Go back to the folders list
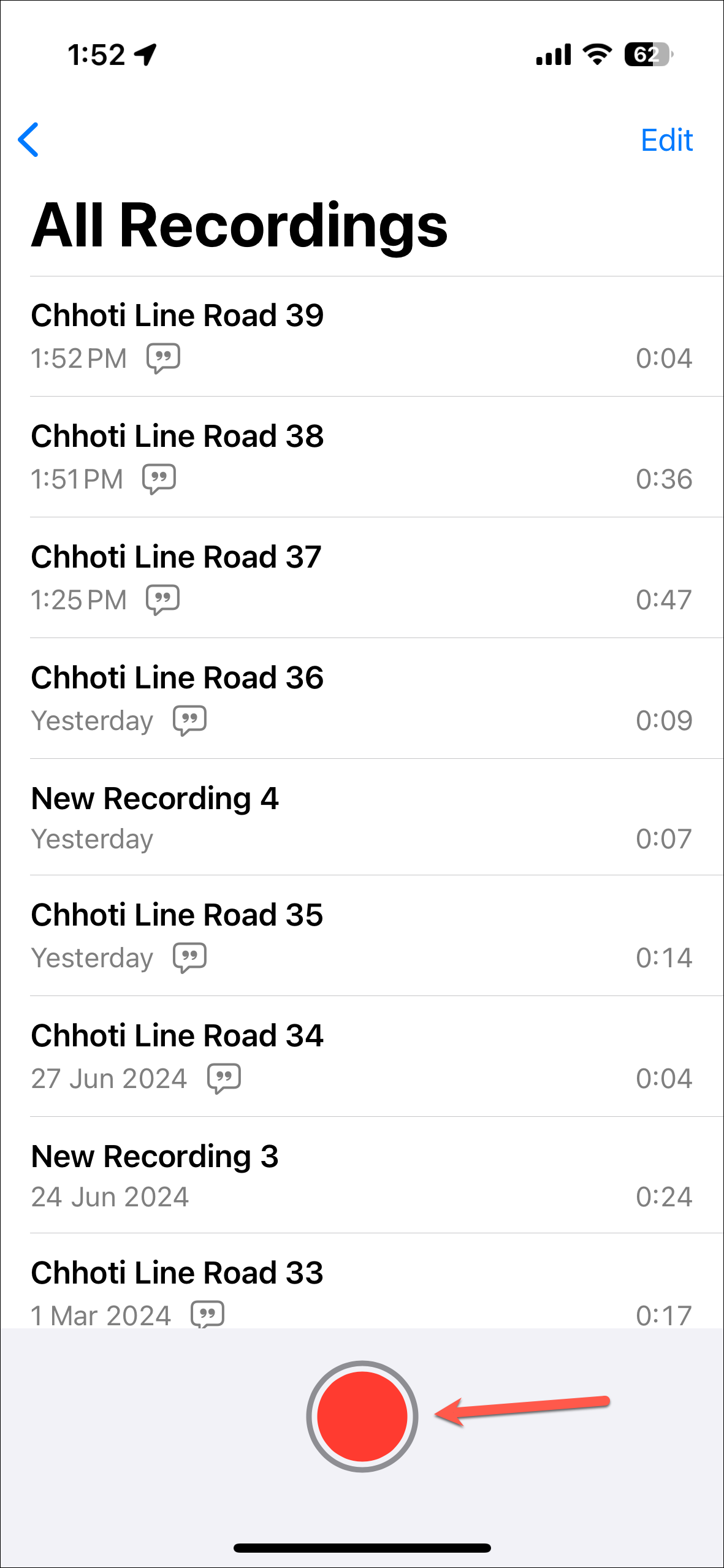The width and height of the screenshot is (724, 1568). coord(29,140)
